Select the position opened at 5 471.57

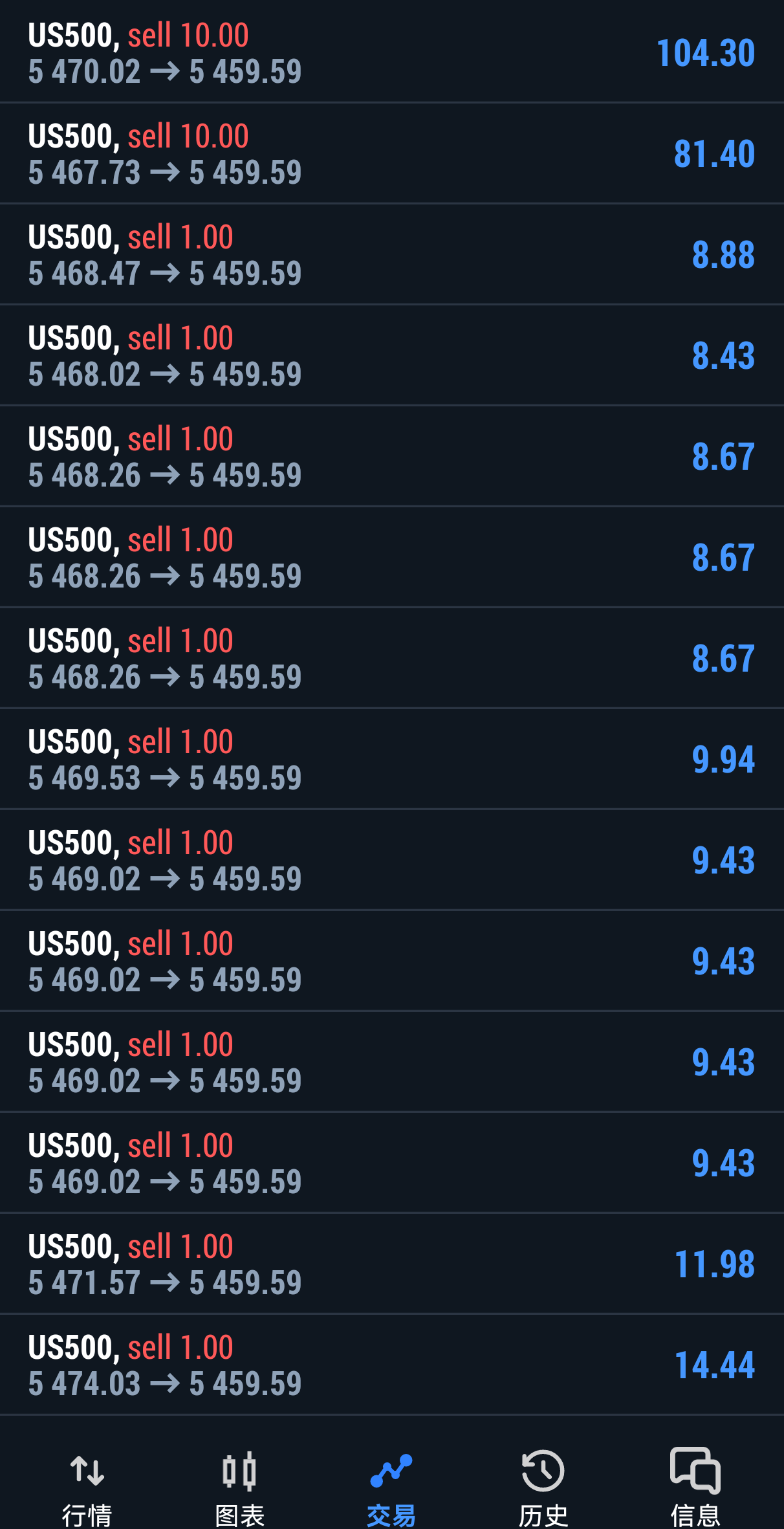pos(392,1264)
